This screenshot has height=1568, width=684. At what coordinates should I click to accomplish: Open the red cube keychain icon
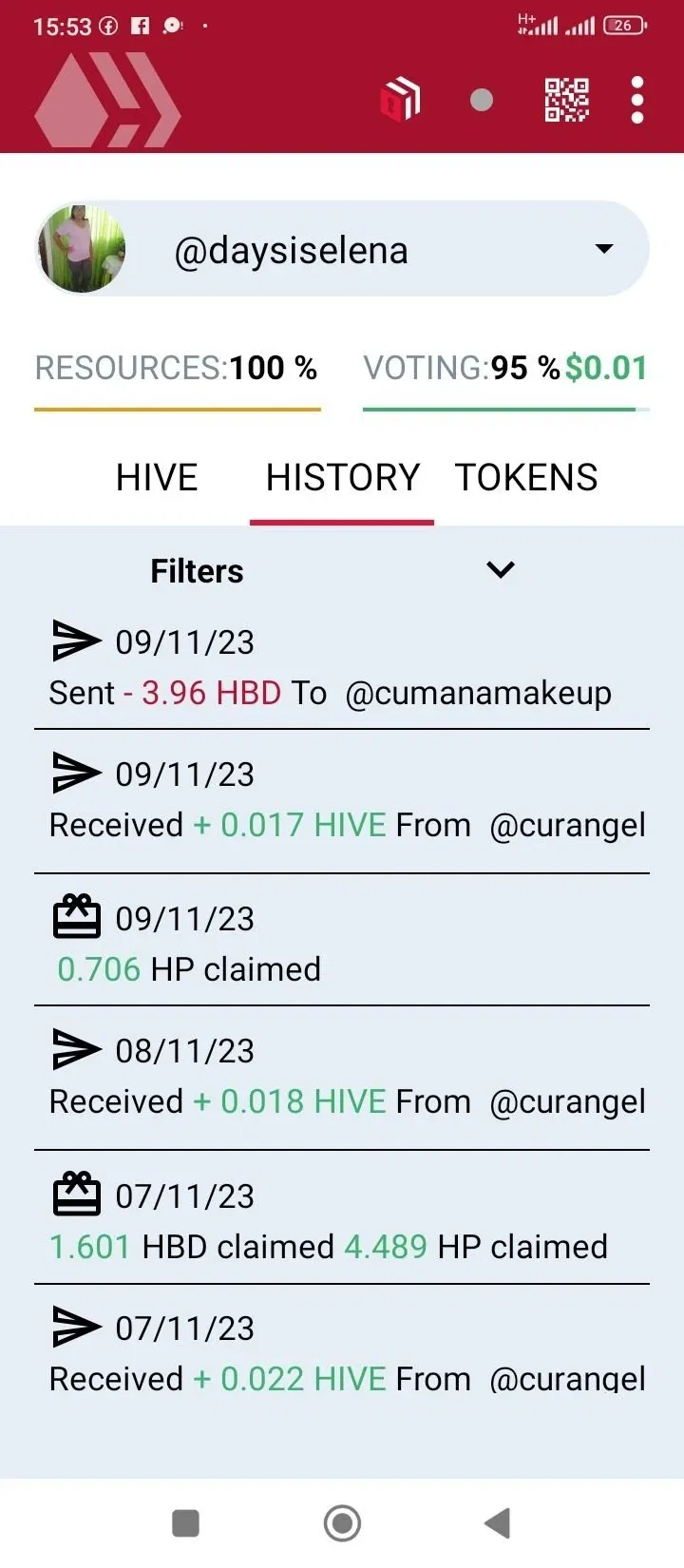tap(401, 100)
